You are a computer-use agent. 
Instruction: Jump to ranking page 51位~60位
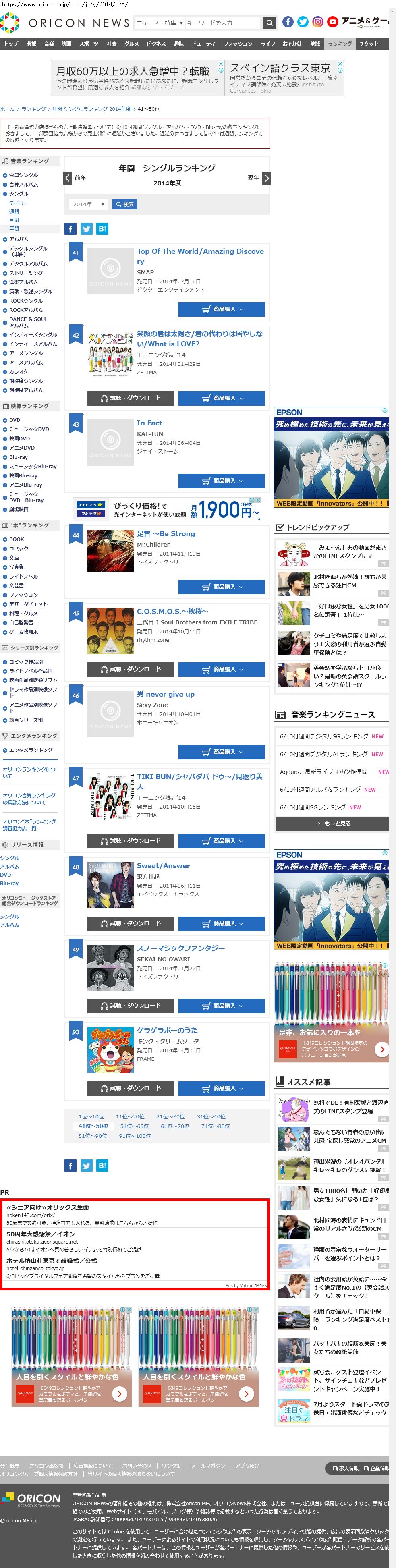click(x=134, y=1126)
